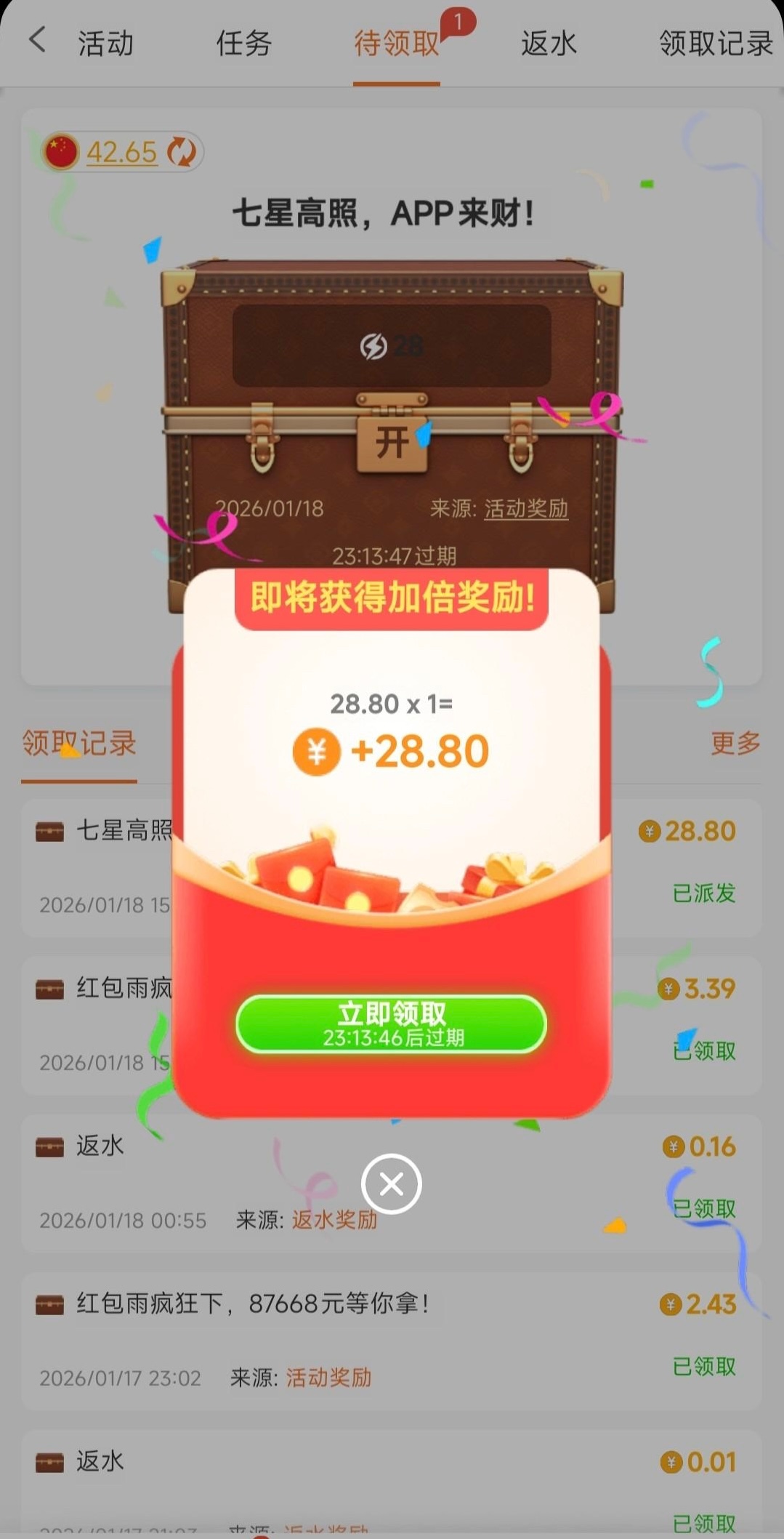Tap the green 立即领取 claim button
The width and height of the screenshot is (784, 1539).
click(x=391, y=1024)
